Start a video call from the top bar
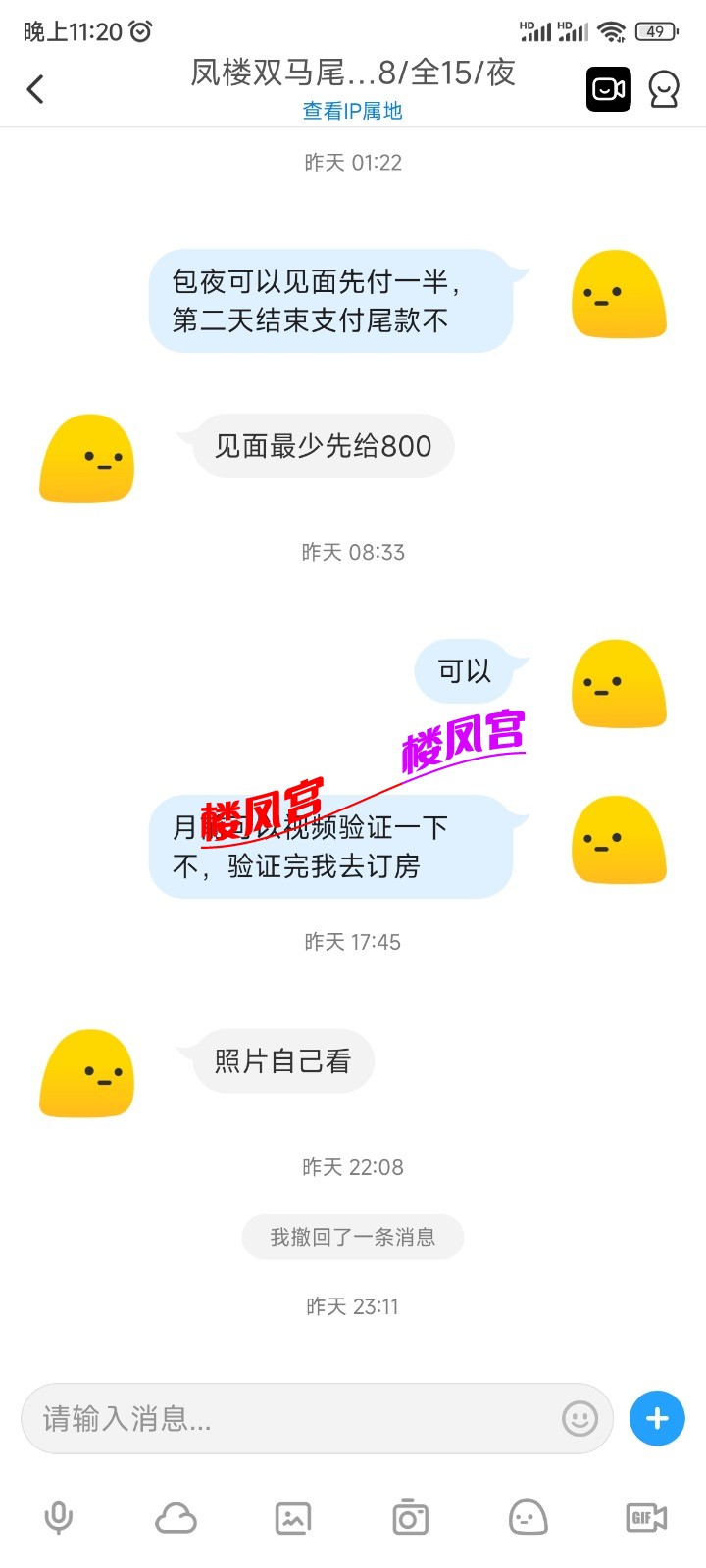706x1568 pixels. (x=608, y=88)
